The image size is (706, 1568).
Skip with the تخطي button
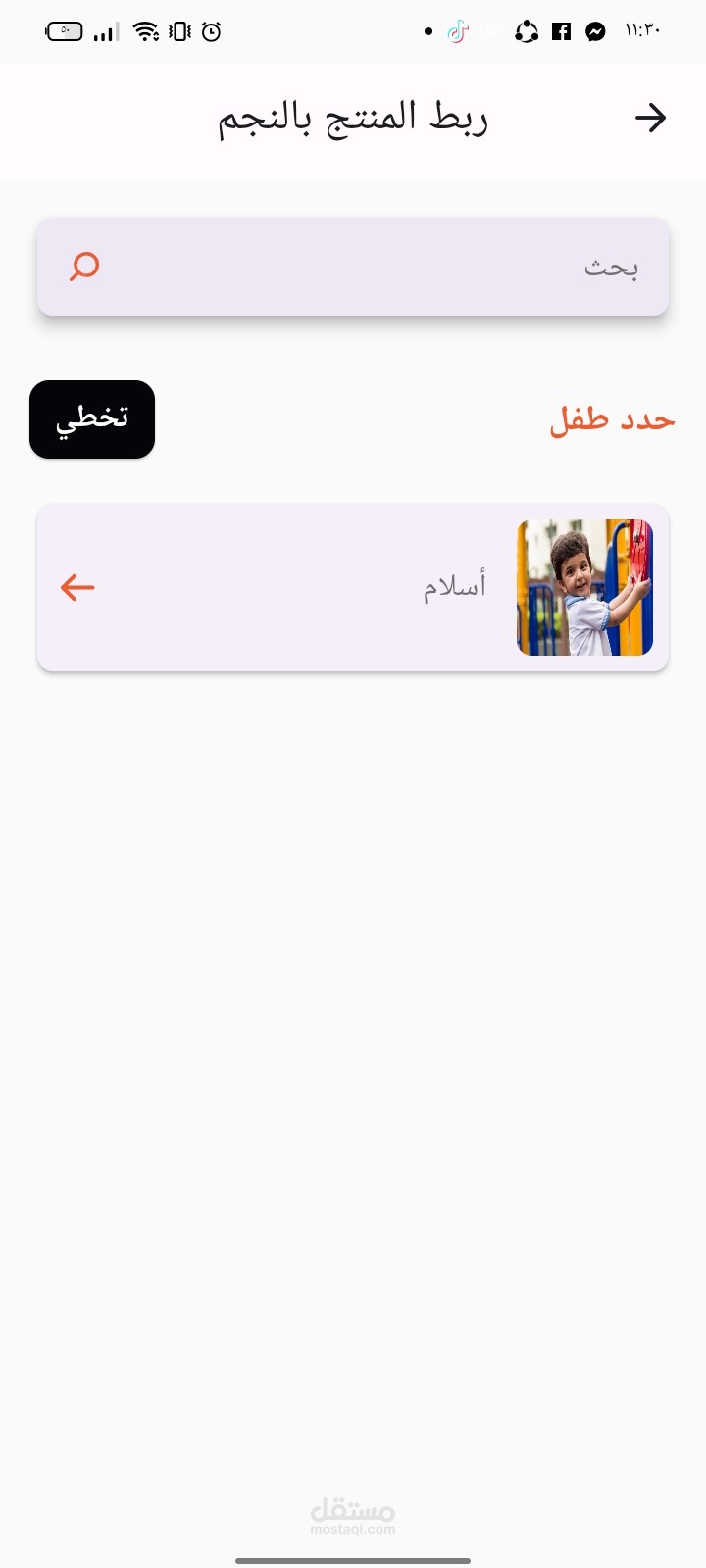click(92, 419)
